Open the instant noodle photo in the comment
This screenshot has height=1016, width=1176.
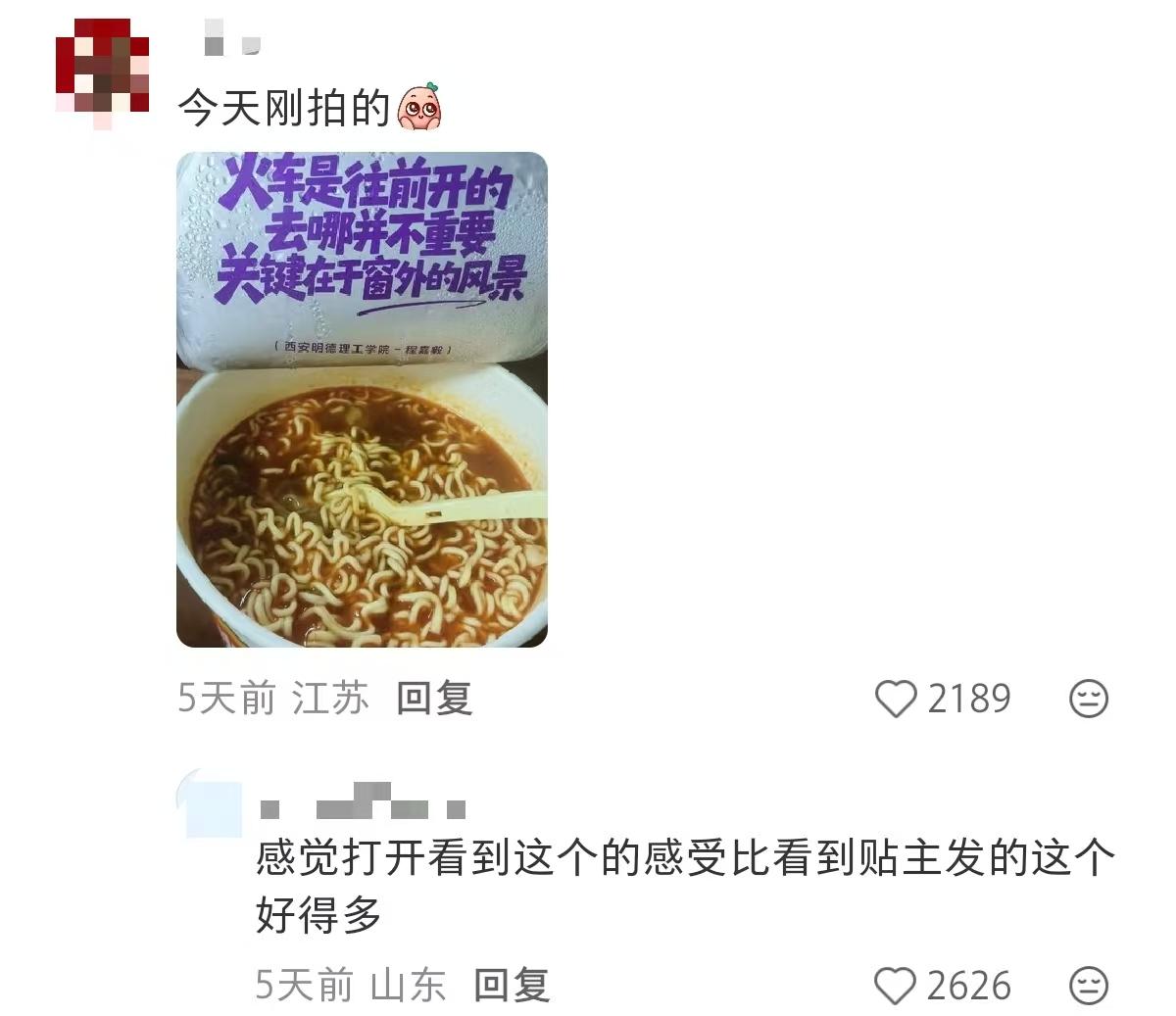point(362,400)
